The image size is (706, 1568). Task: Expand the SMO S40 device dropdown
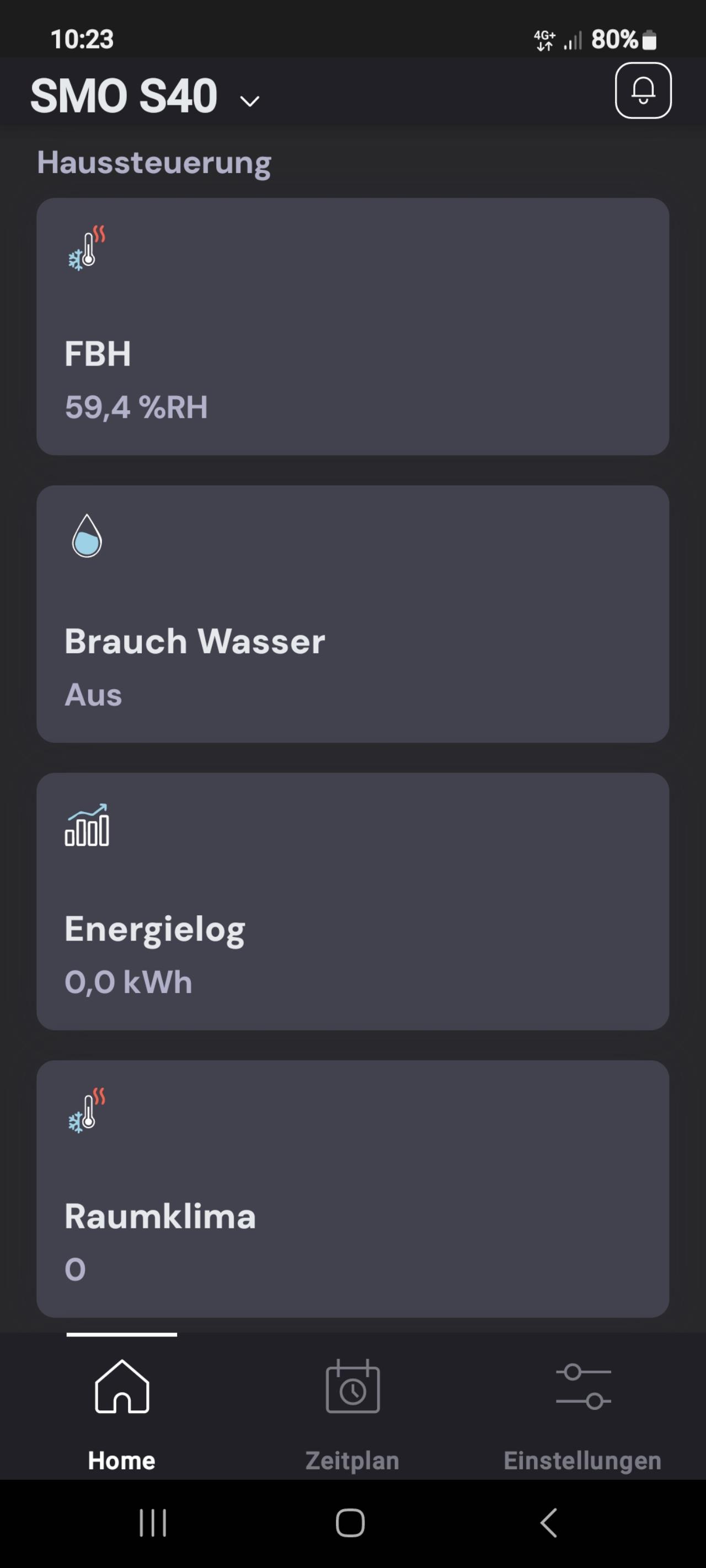(x=250, y=100)
